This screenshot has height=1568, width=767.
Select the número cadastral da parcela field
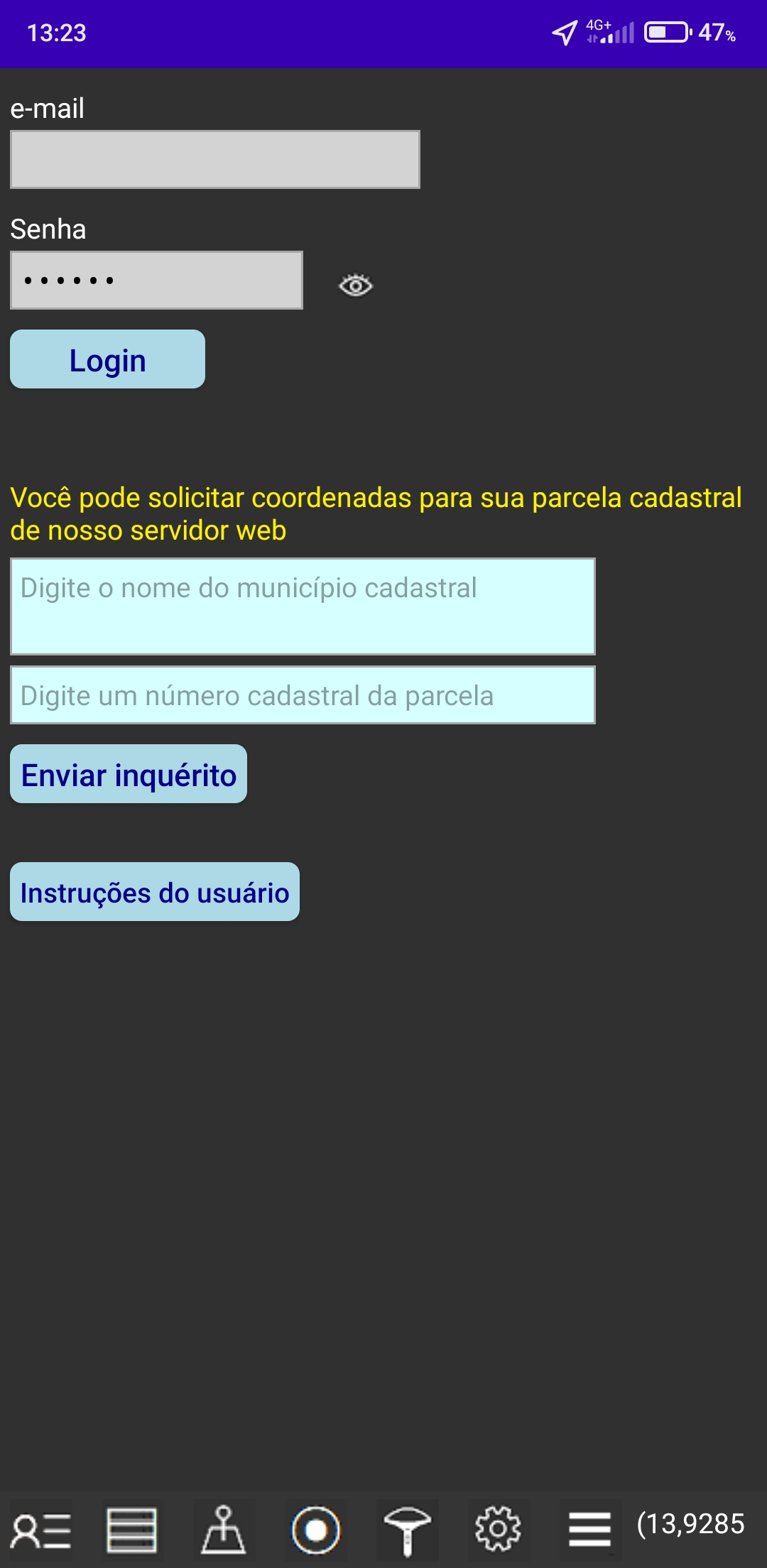(303, 695)
